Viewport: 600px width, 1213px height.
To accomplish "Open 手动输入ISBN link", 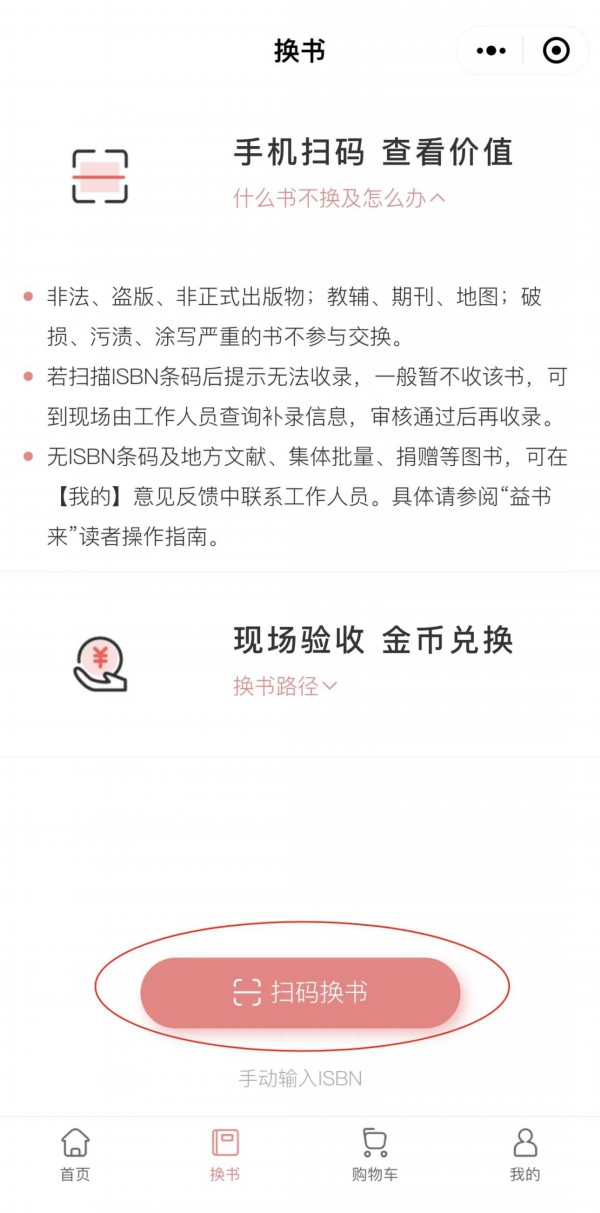I will pos(300,1078).
